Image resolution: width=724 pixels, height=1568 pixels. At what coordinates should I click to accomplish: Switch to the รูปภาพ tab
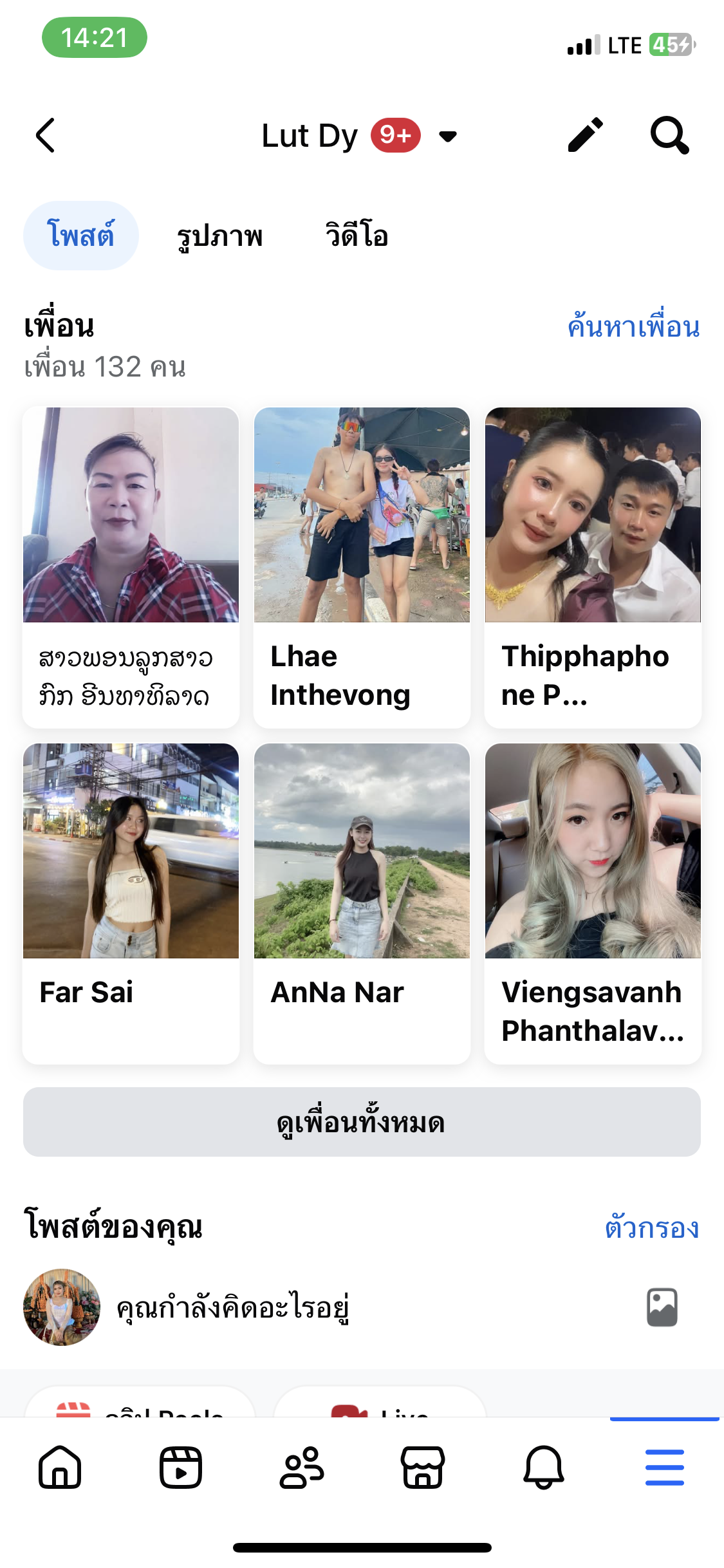[x=220, y=236]
